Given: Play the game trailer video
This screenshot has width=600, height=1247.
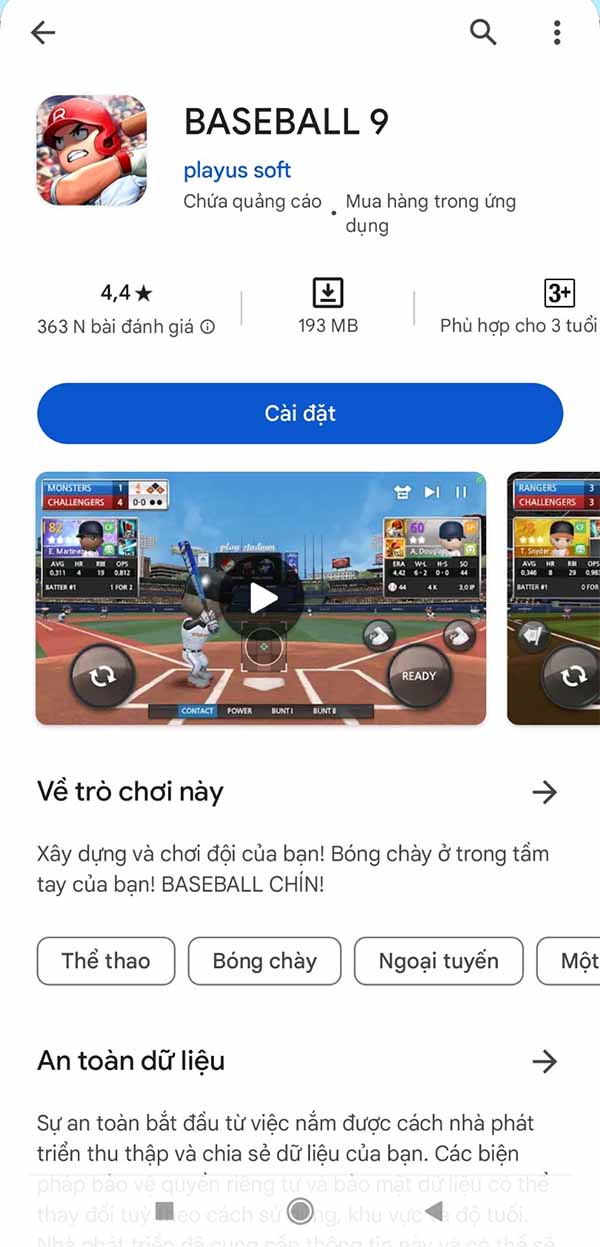Looking at the screenshot, I should pyautogui.click(x=262, y=598).
